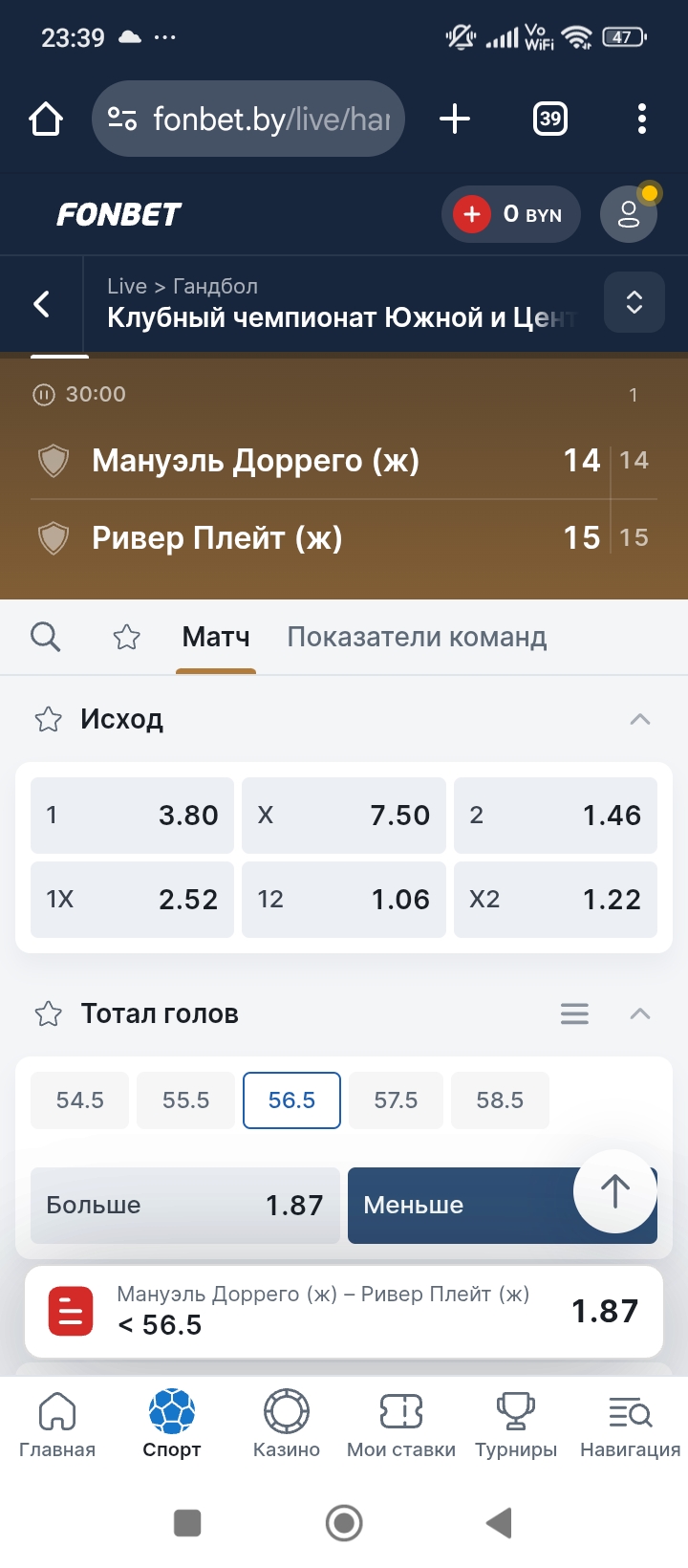
Task: Open the match switcher chevrons near the header
Action: 634,302
